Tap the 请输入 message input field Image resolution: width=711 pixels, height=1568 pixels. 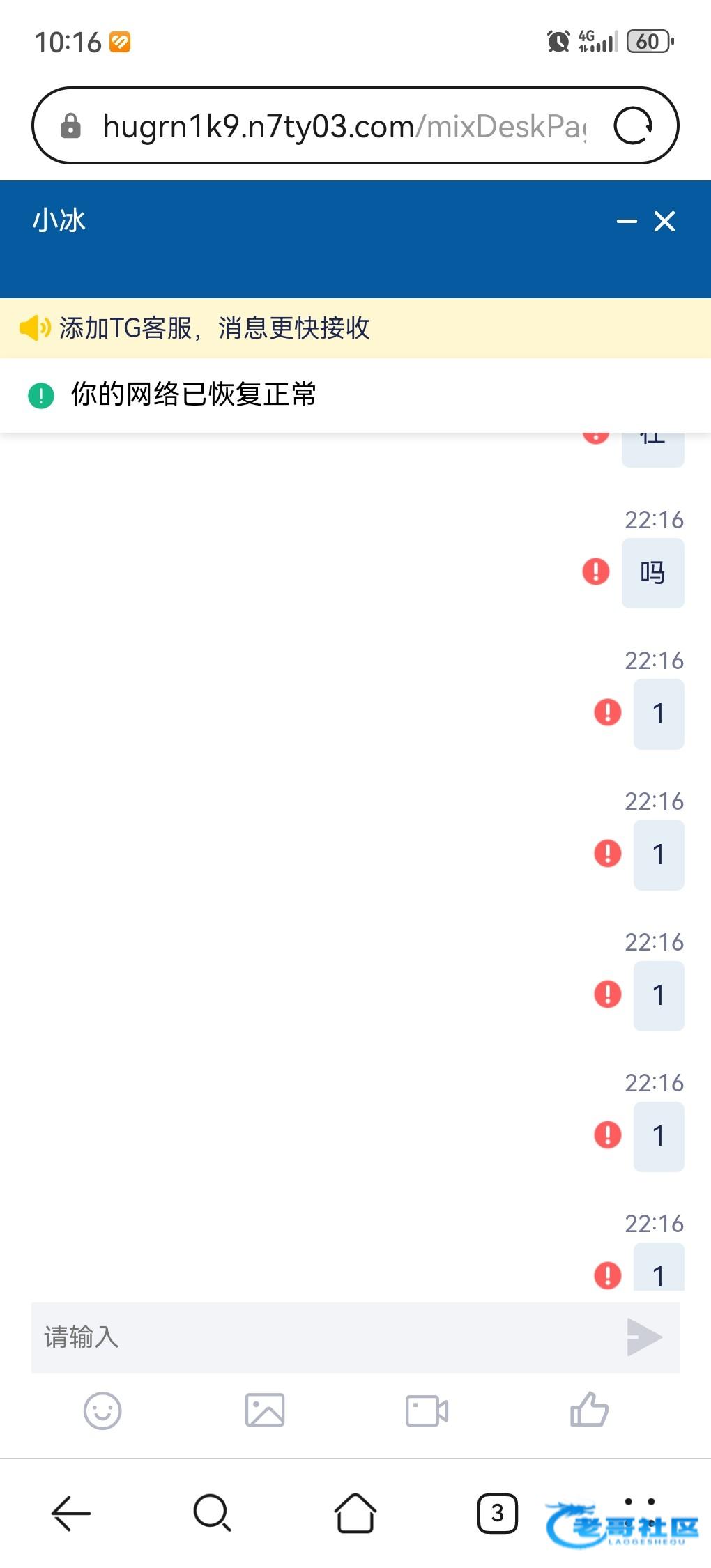click(x=321, y=1337)
